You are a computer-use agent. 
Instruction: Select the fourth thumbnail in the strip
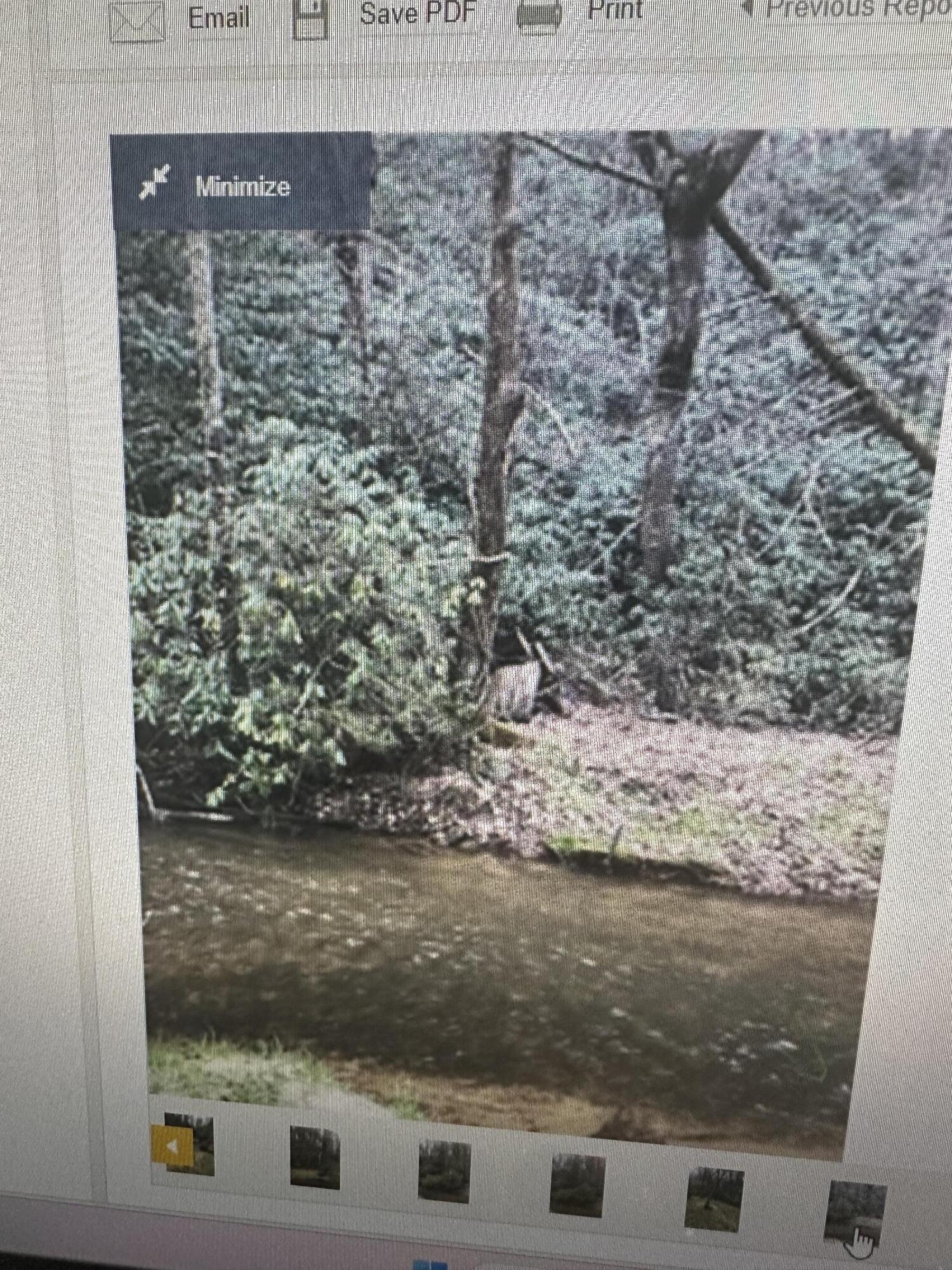(576, 1186)
